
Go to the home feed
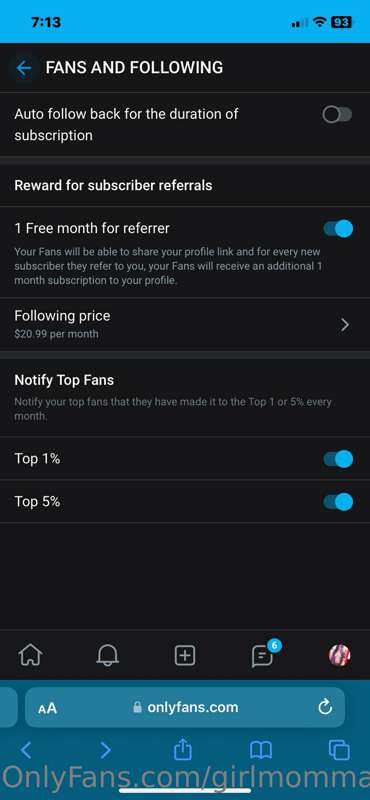(31, 655)
